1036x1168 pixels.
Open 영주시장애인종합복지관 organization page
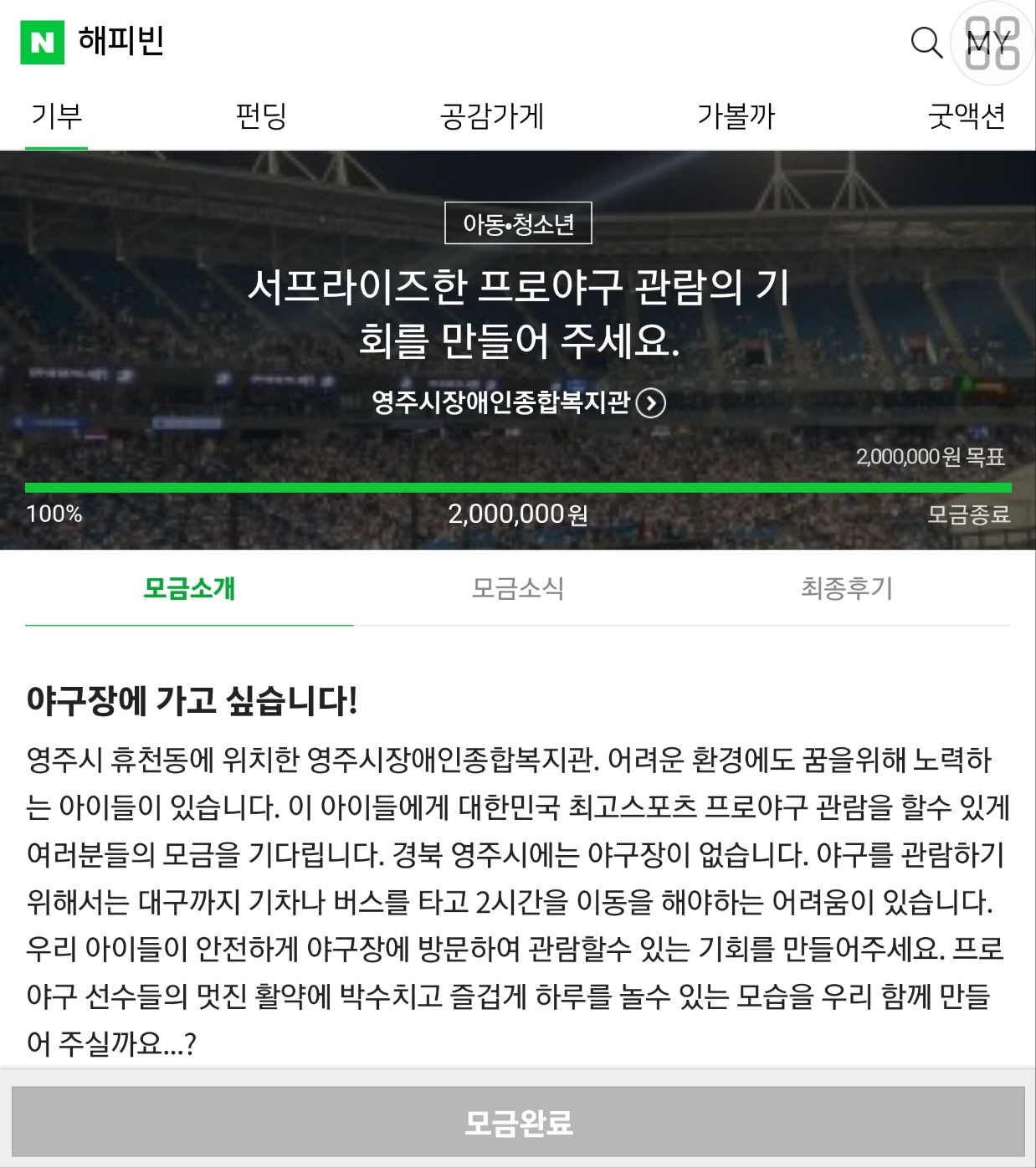coord(518,402)
